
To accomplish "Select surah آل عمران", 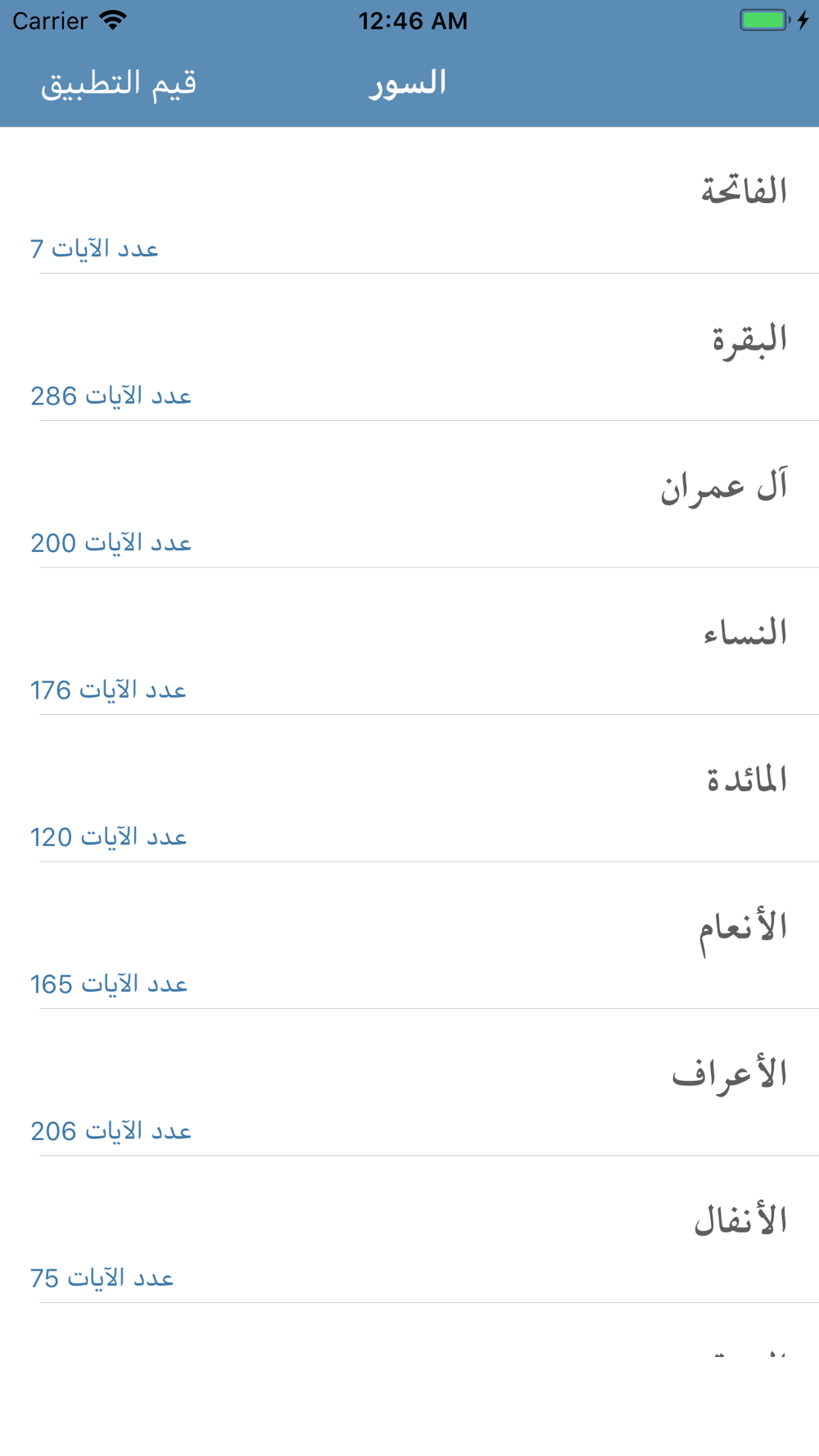I will point(409,494).
